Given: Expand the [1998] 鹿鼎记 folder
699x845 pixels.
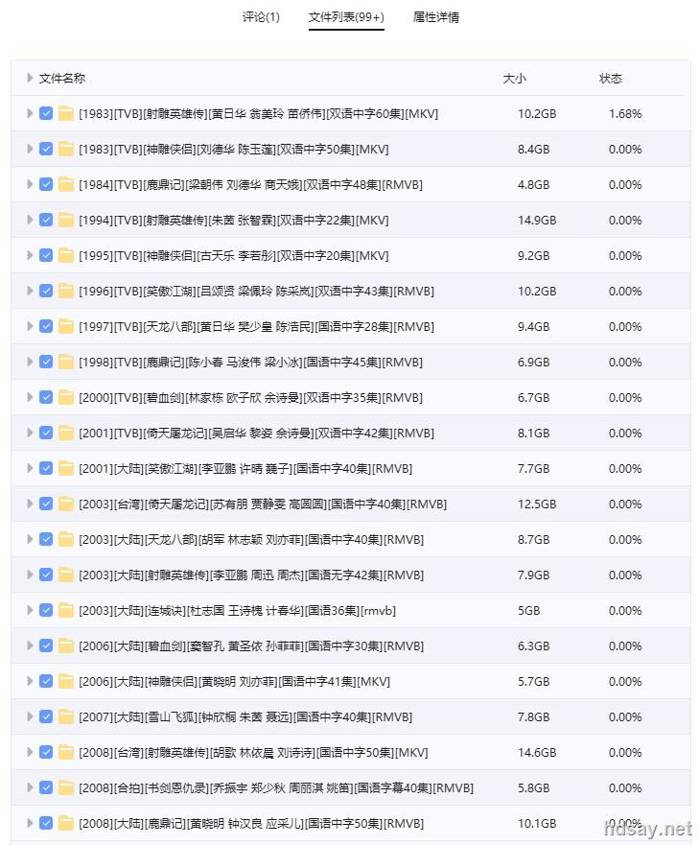Looking at the screenshot, I should (30, 362).
